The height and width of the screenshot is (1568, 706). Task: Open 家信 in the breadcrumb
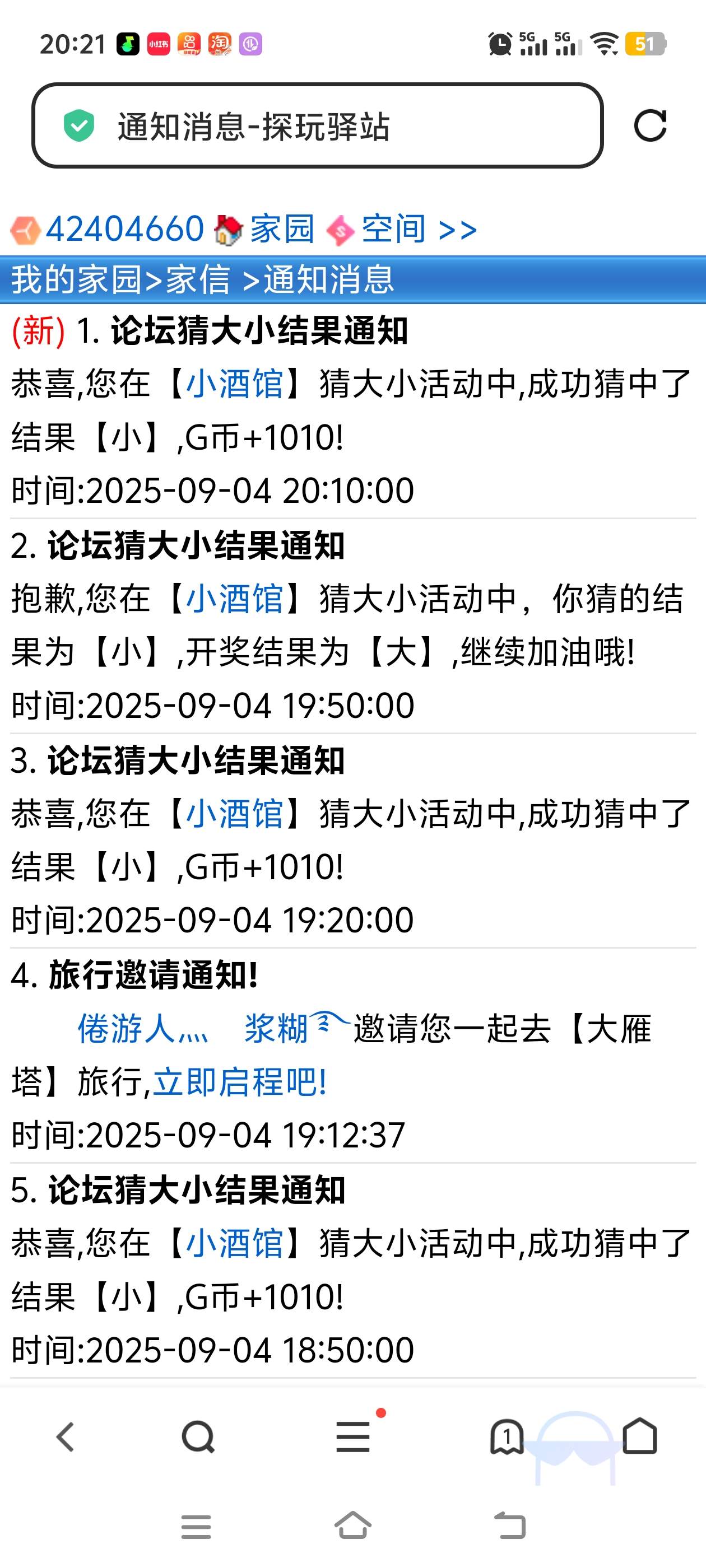(x=198, y=280)
